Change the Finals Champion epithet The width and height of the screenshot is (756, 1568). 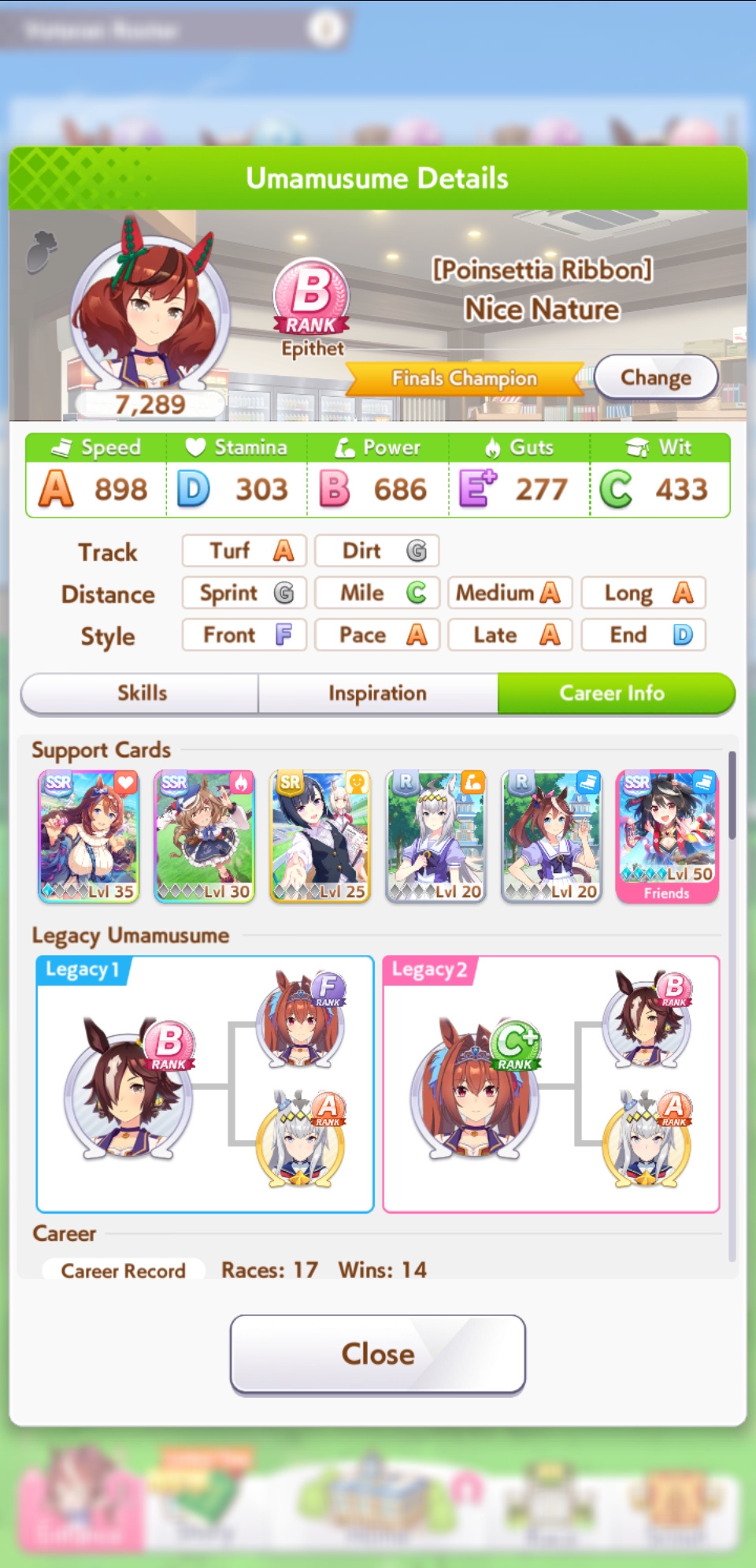[x=655, y=377]
